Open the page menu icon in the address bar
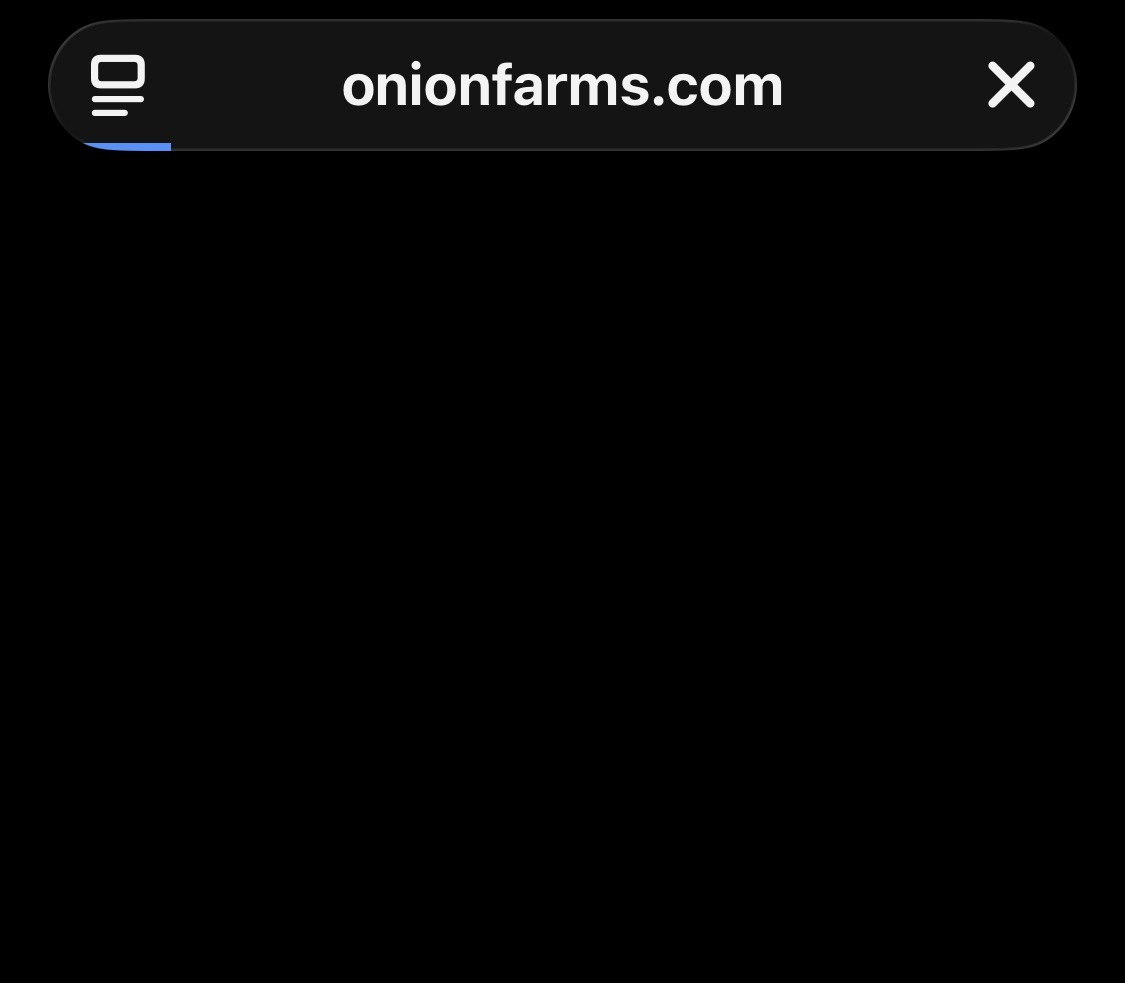The width and height of the screenshot is (1125, 983). click(x=118, y=85)
